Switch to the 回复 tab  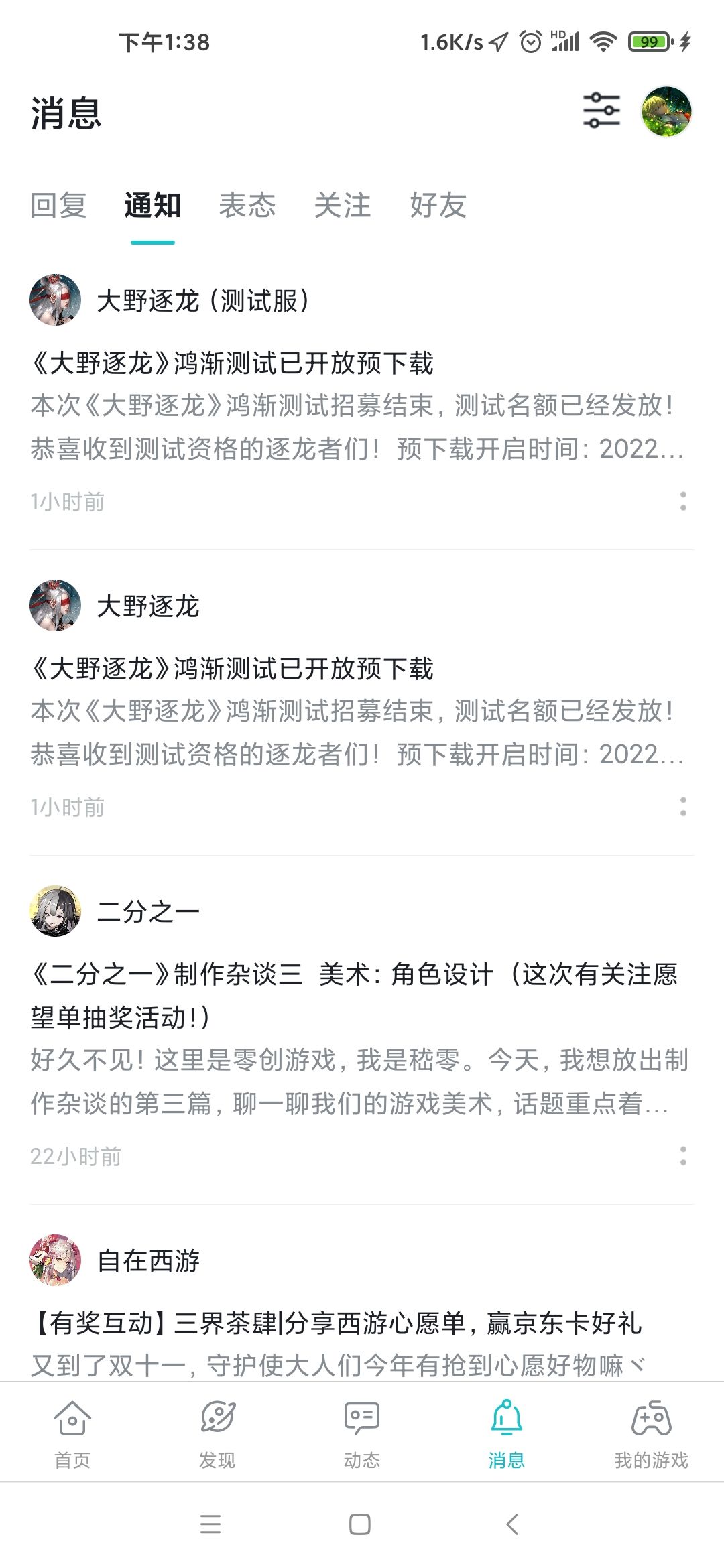coord(58,205)
